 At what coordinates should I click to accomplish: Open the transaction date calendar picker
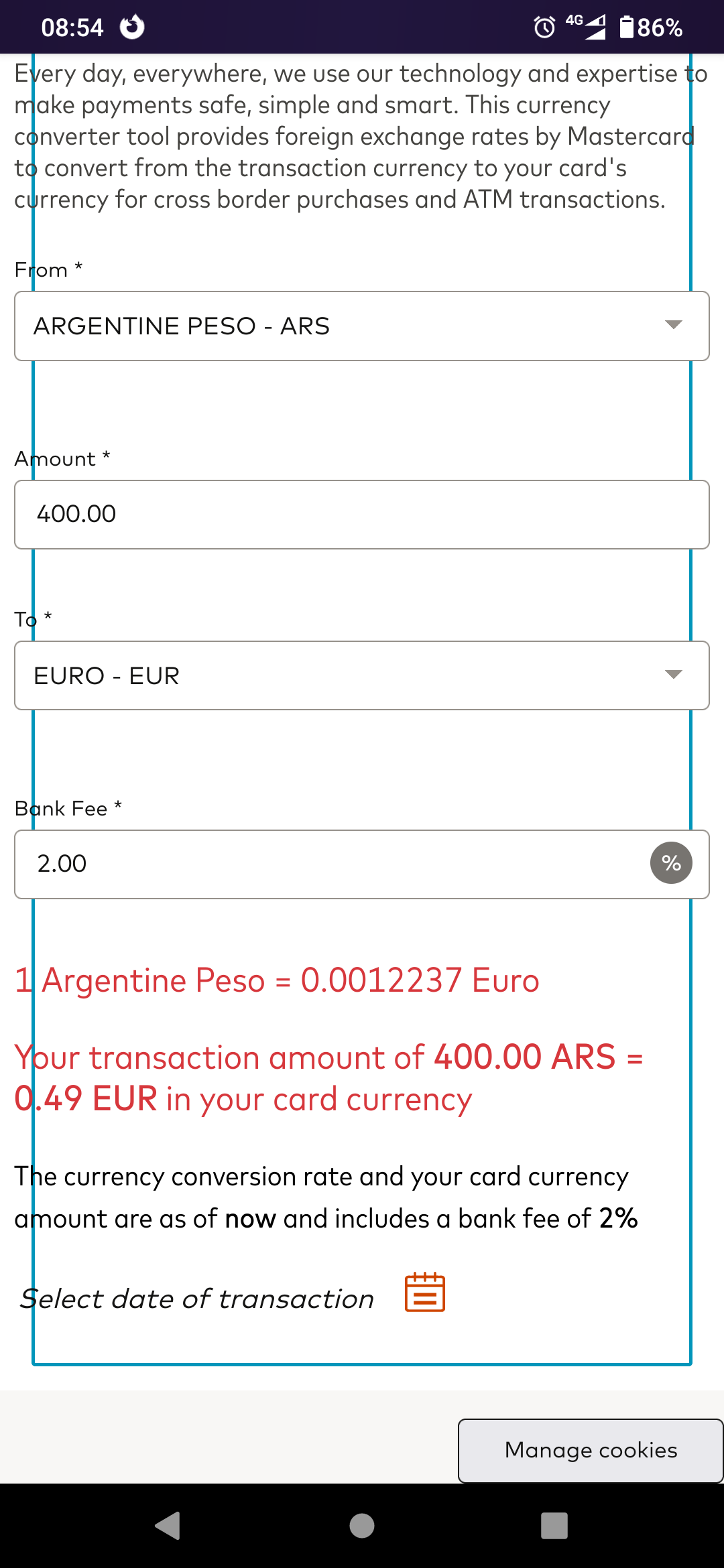[x=425, y=1292]
